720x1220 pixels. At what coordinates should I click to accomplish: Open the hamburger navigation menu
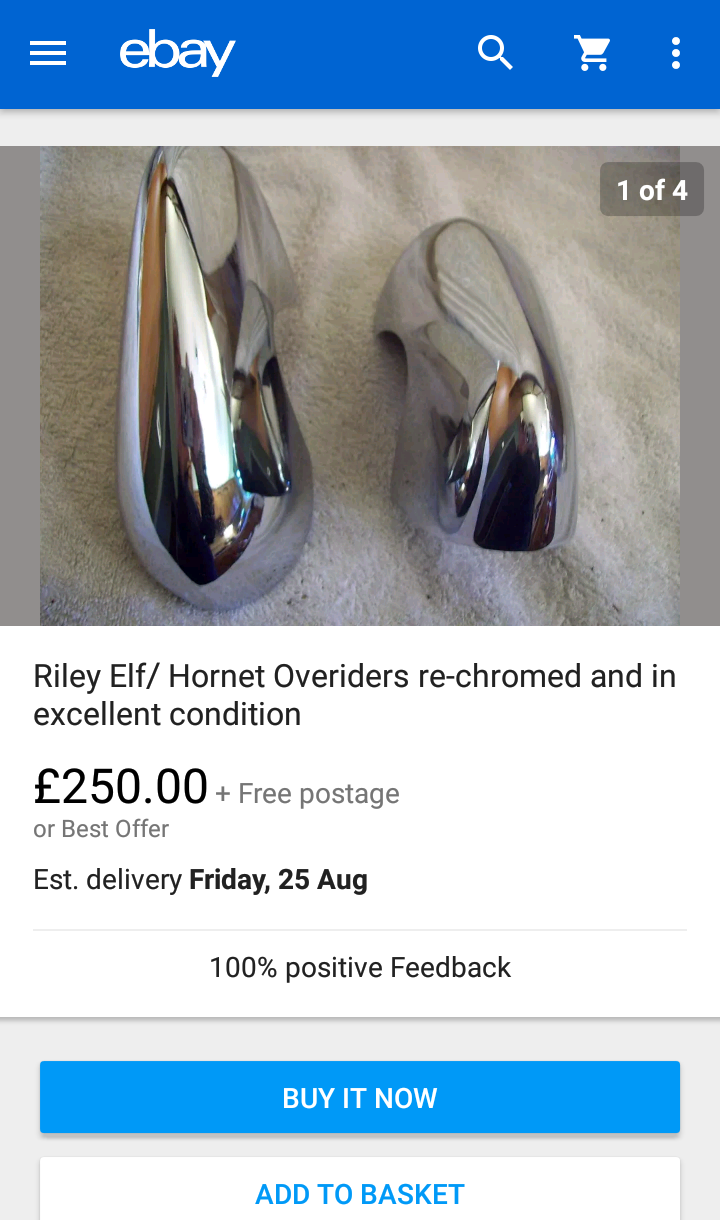pyautogui.click(x=48, y=53)
